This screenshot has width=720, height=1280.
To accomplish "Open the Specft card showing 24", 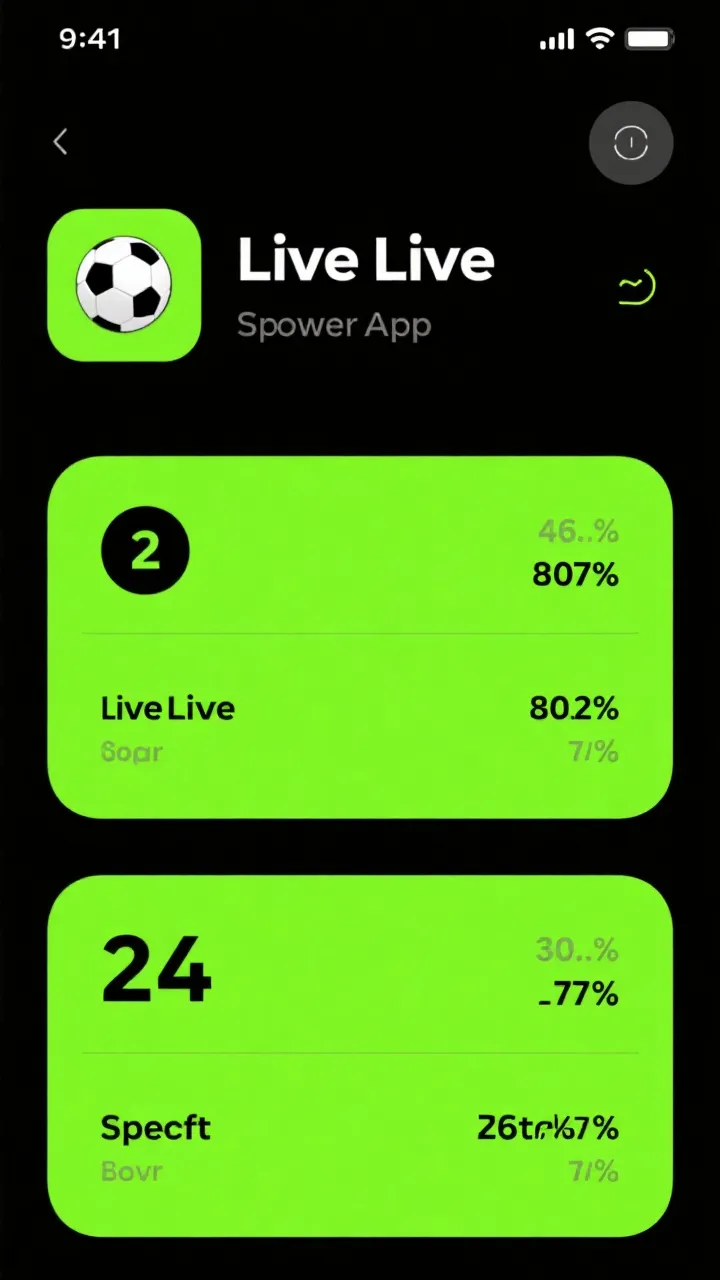I will 360,1056.
